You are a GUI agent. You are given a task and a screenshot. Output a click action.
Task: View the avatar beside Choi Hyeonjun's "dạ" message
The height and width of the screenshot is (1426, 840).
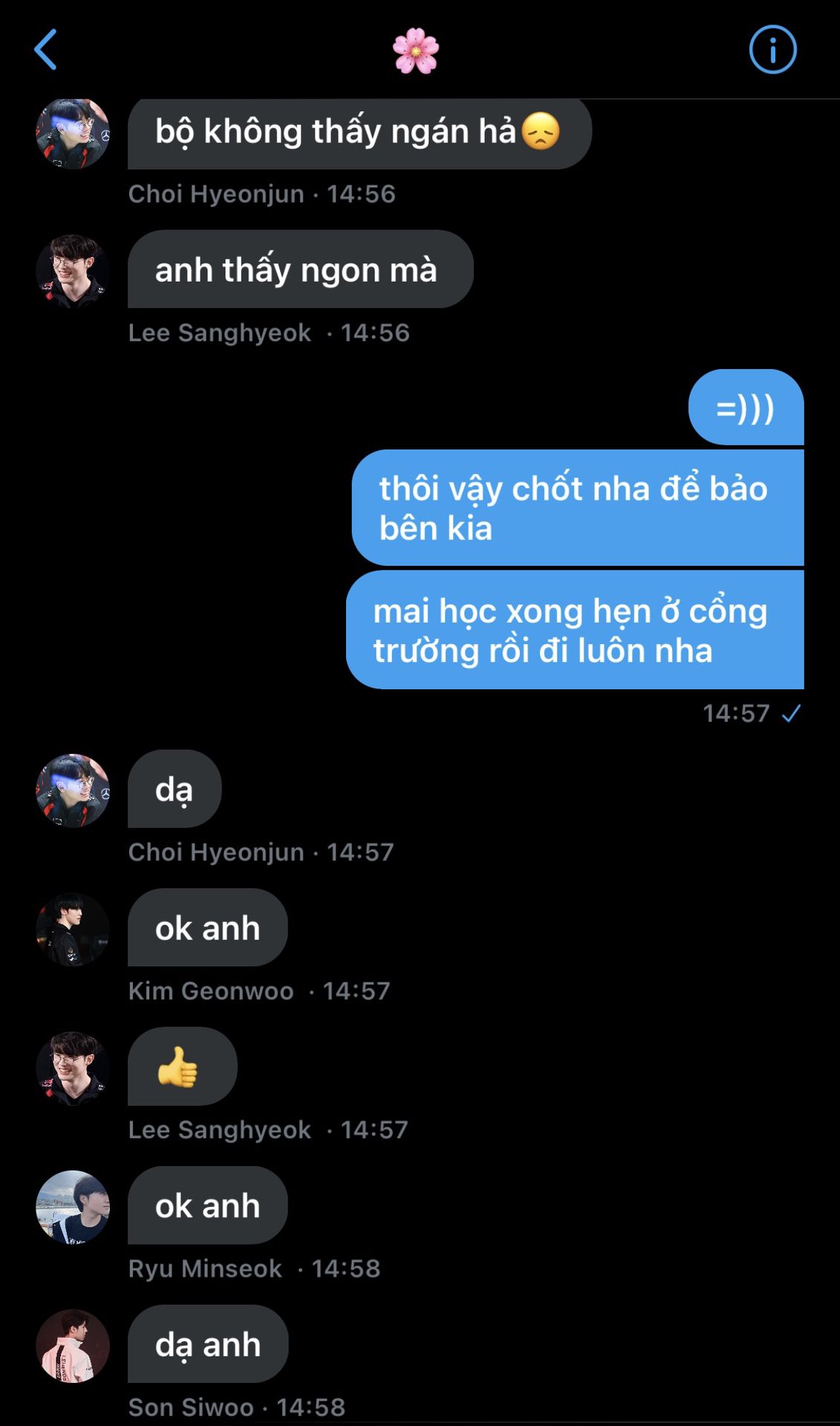coord(73,790)
